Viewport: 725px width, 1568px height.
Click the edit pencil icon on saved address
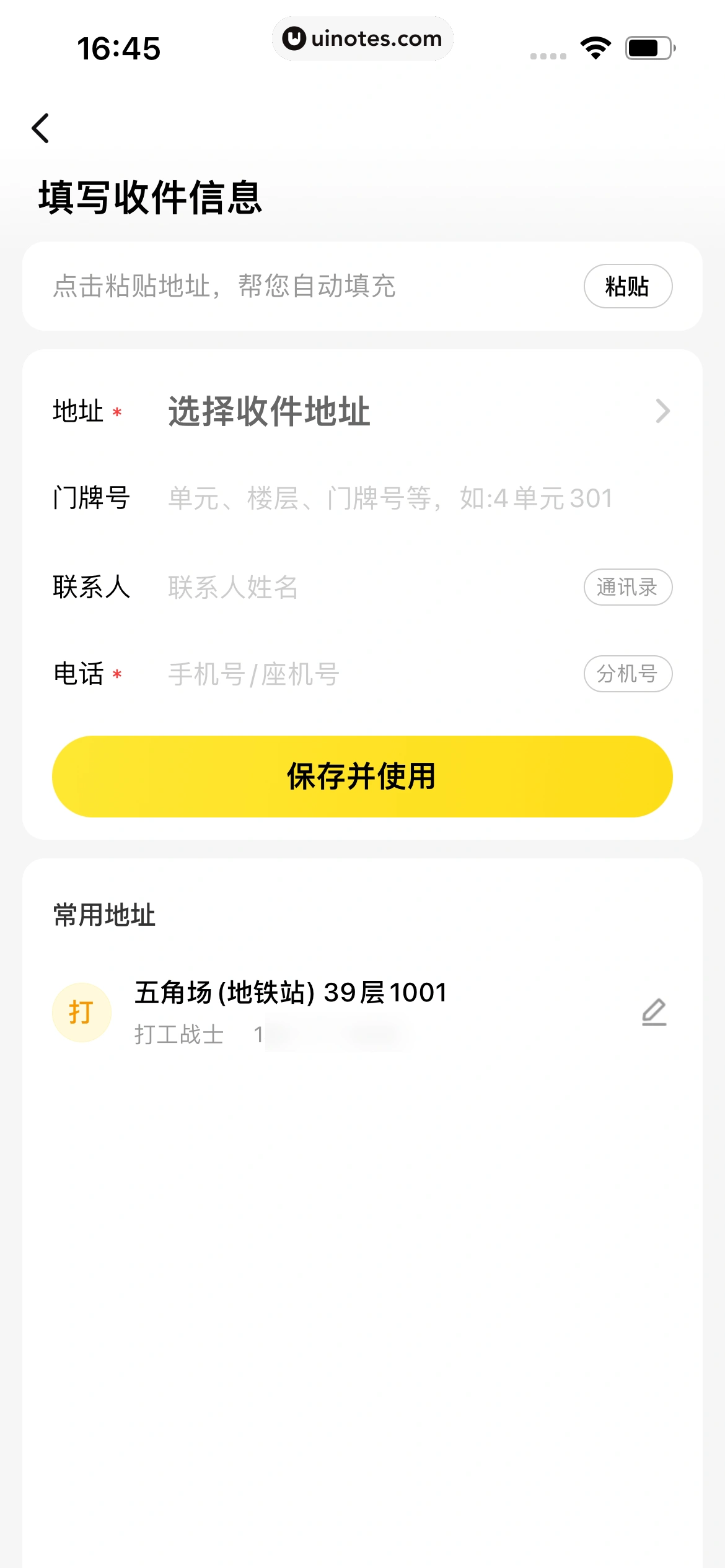654,1011
